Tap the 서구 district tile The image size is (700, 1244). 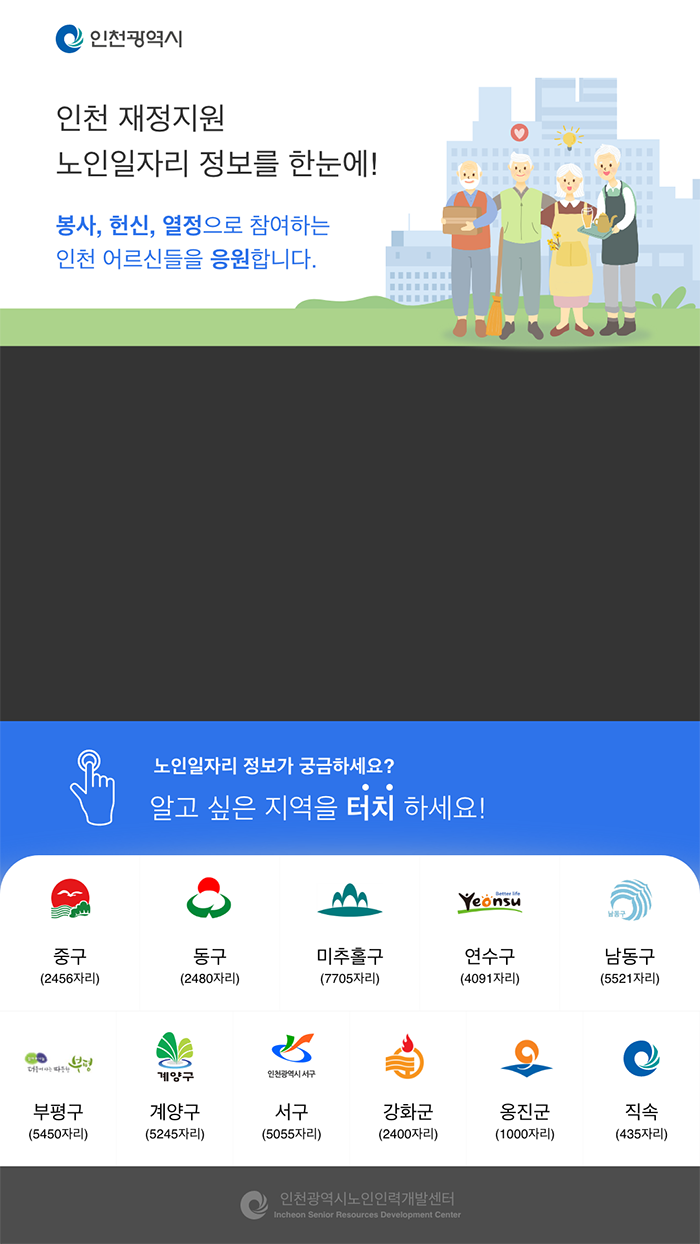point(292,1088)
